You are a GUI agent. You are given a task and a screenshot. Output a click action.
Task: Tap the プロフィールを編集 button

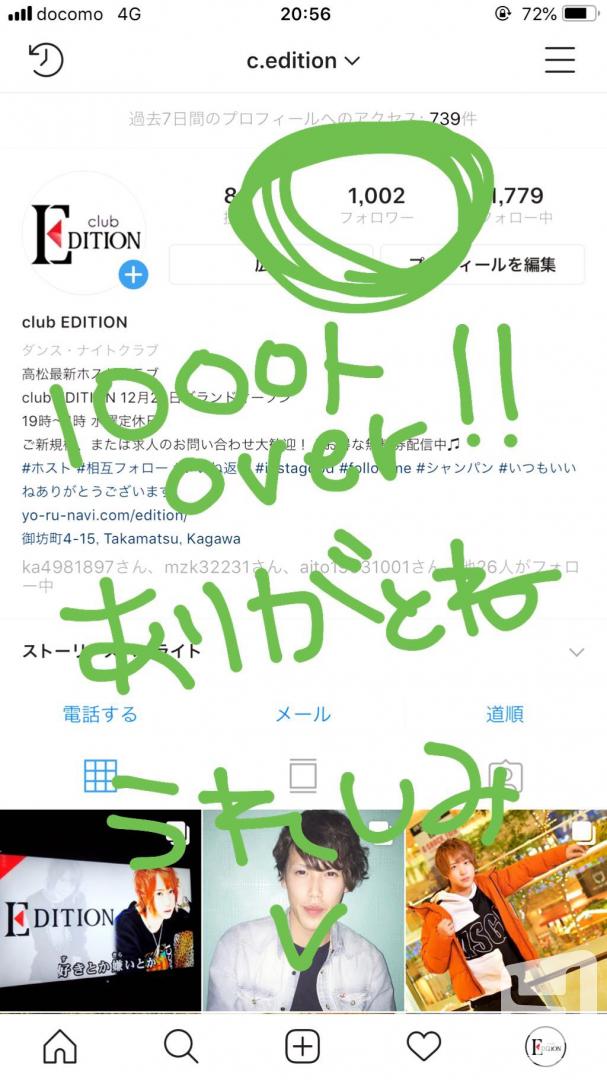(482, 264)
